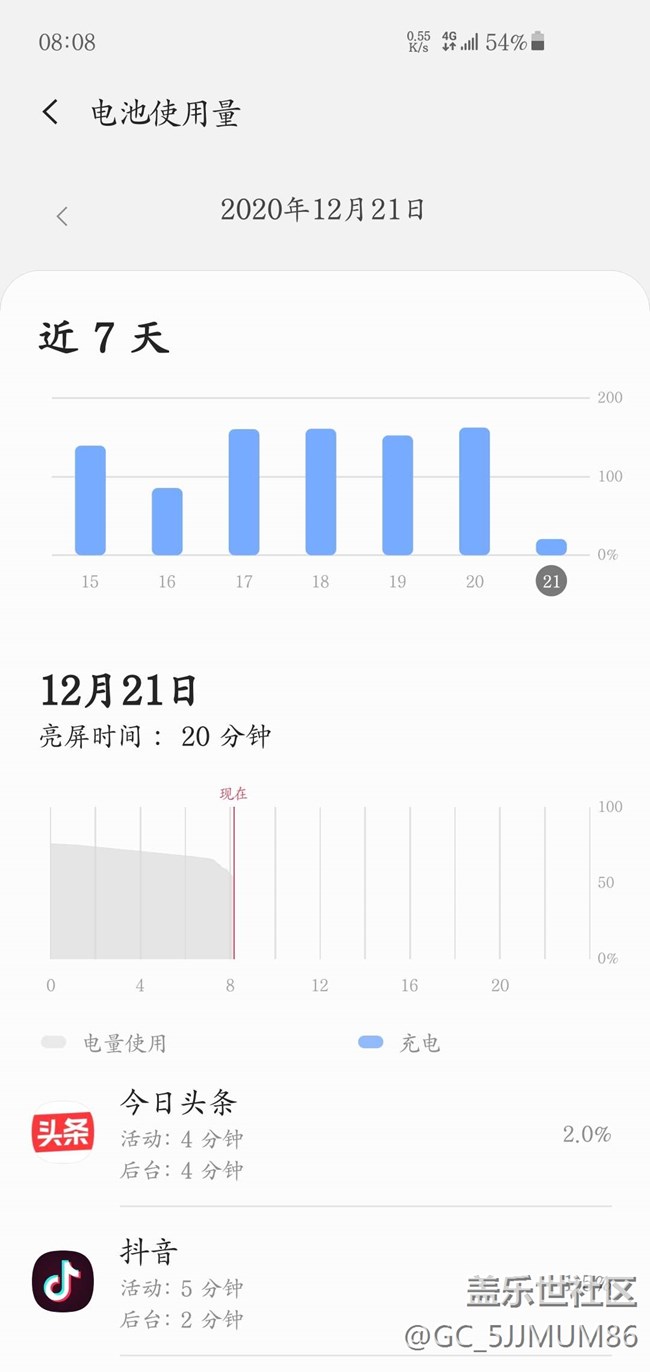650x1372 pixels.
Task: Select day 20 bar in the chart
Action: pos(475,491)
